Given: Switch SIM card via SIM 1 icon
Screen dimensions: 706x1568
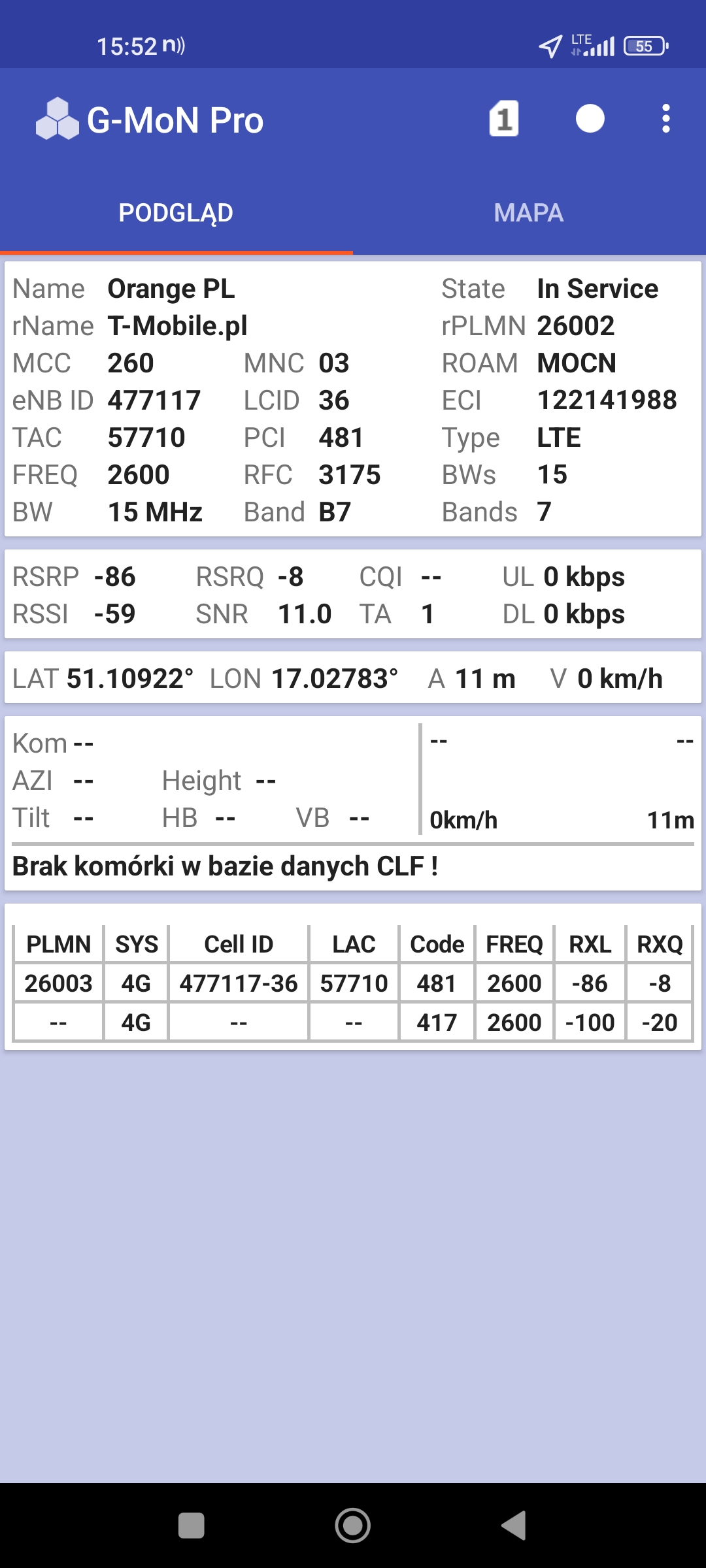Looking at the screenshot, I should click(x=504, y=119).
